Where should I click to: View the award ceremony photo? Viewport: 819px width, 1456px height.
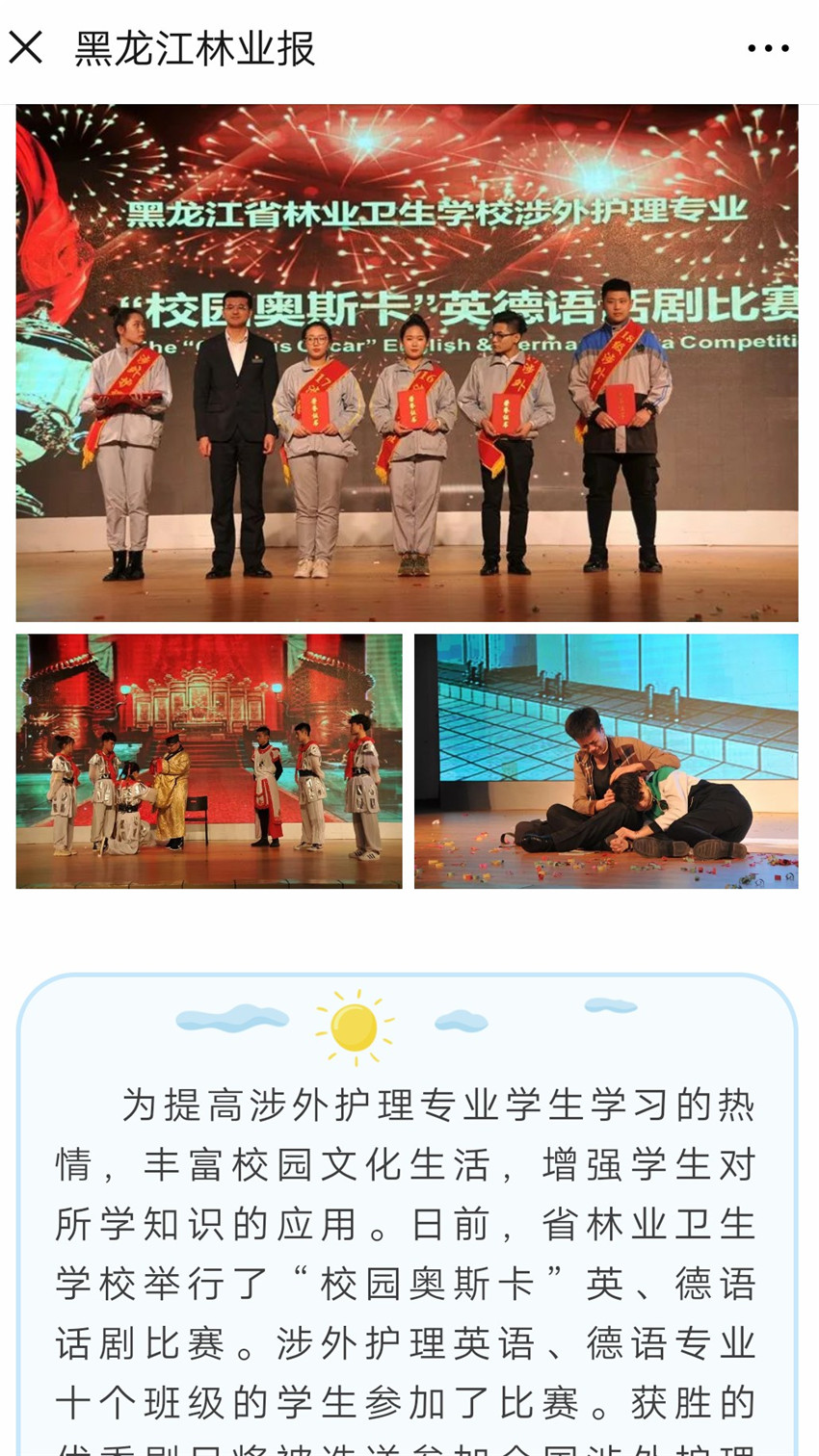(407, 362)
